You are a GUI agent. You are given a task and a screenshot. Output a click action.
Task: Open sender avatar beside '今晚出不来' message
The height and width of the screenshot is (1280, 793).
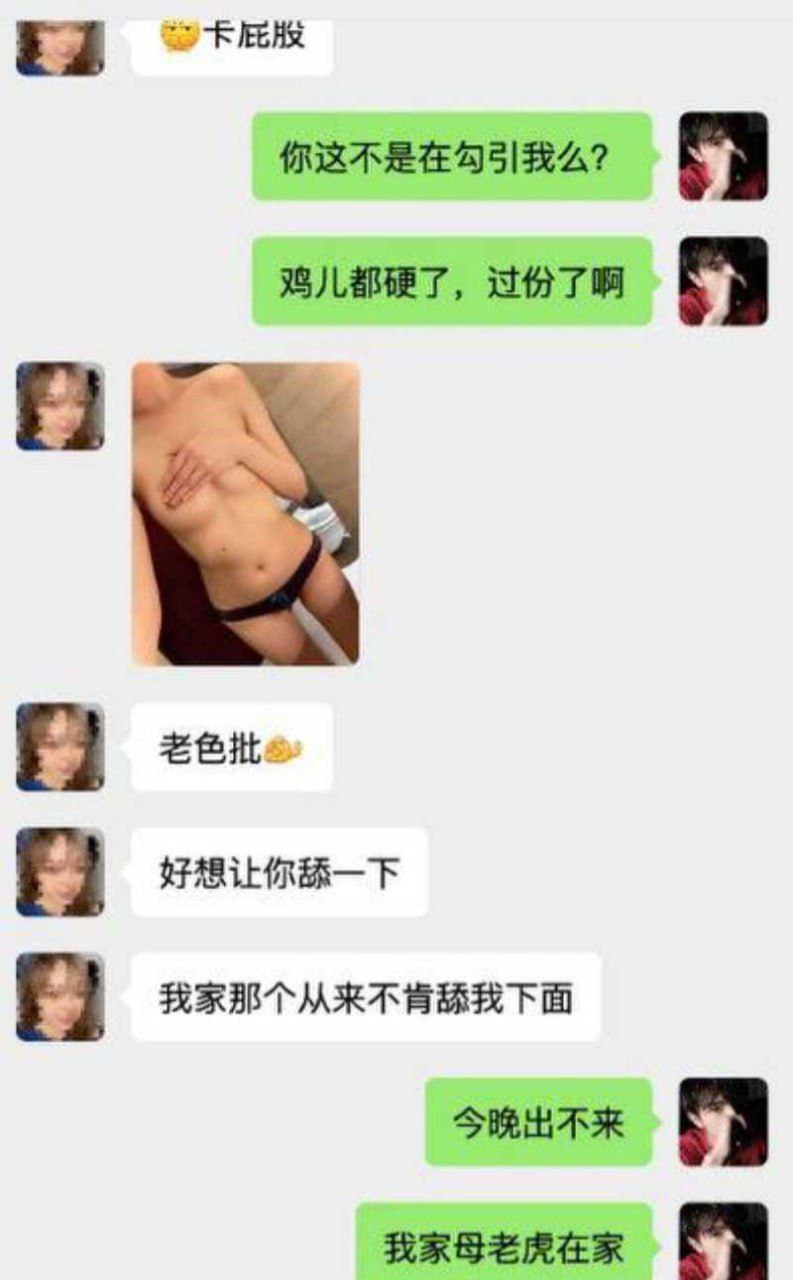[723, 1121]
